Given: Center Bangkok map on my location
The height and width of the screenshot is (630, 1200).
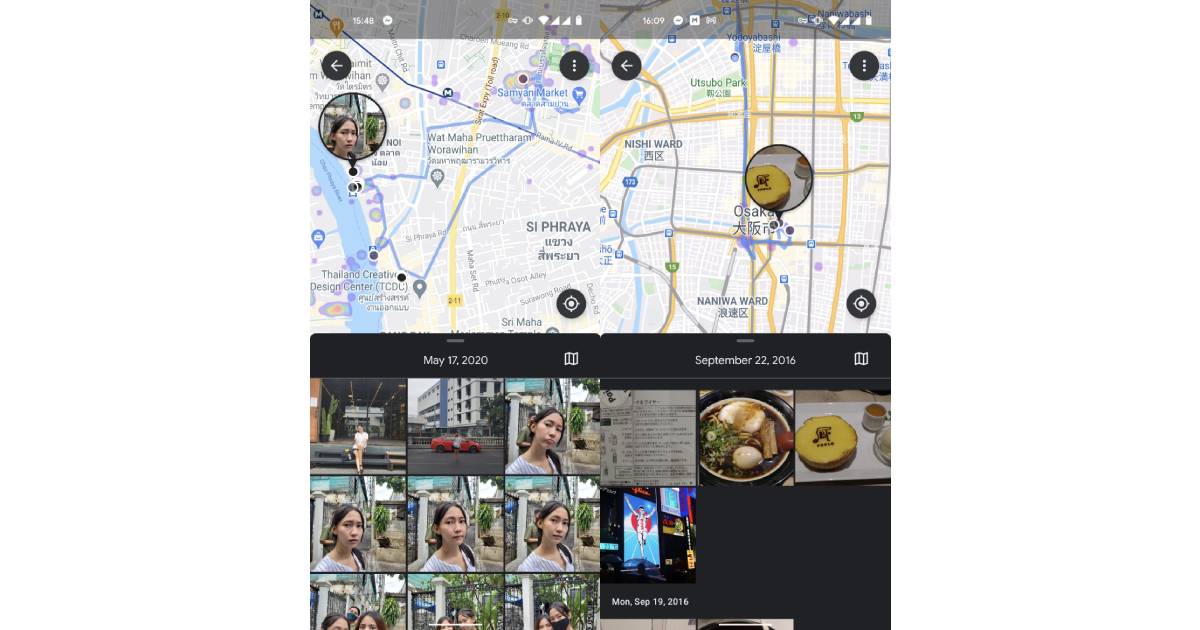Looking at the screenshot, I should 571,304.
